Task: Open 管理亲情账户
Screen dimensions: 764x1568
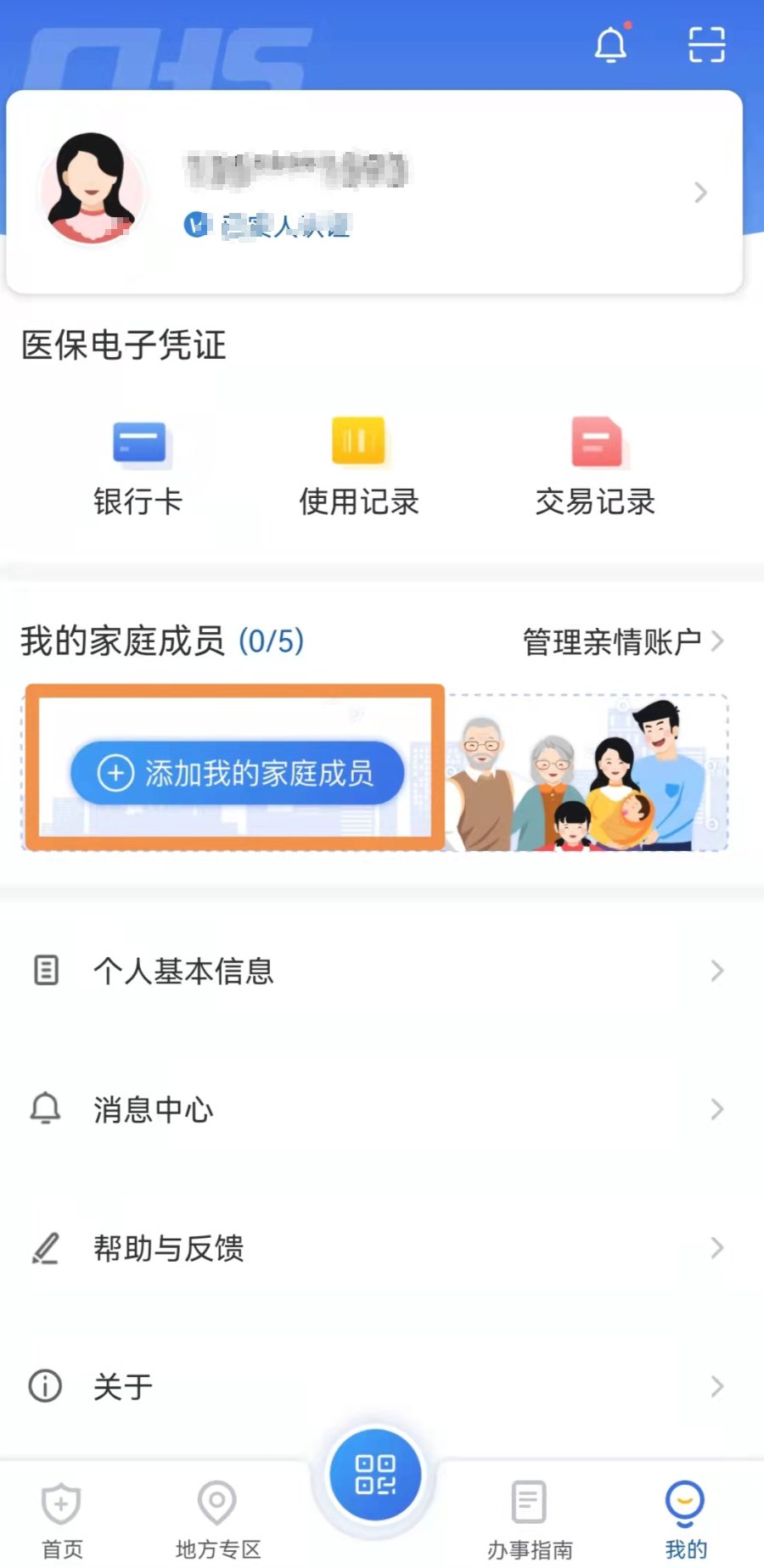Action: [x=622, y=641]
